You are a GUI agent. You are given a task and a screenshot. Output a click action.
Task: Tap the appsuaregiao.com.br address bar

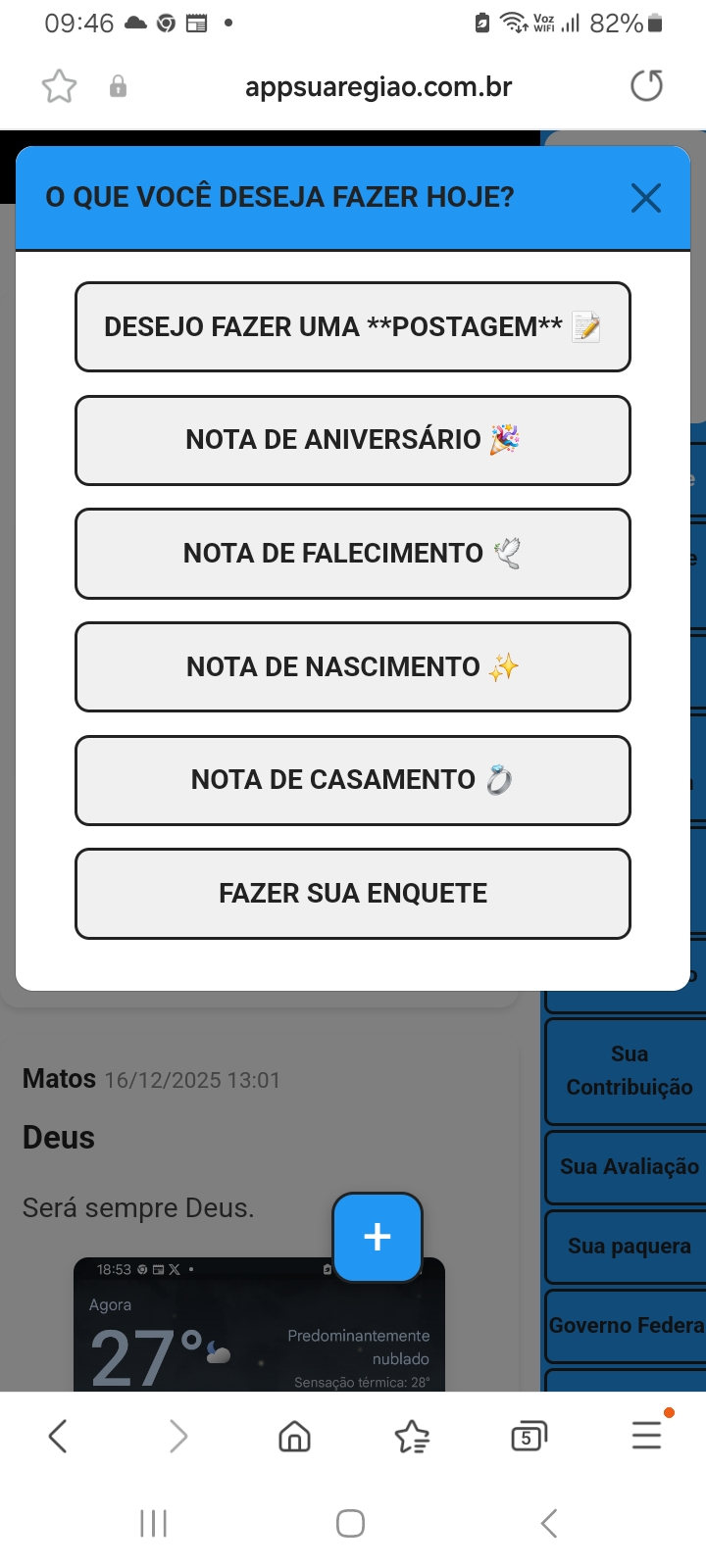[x=378, y=87]
